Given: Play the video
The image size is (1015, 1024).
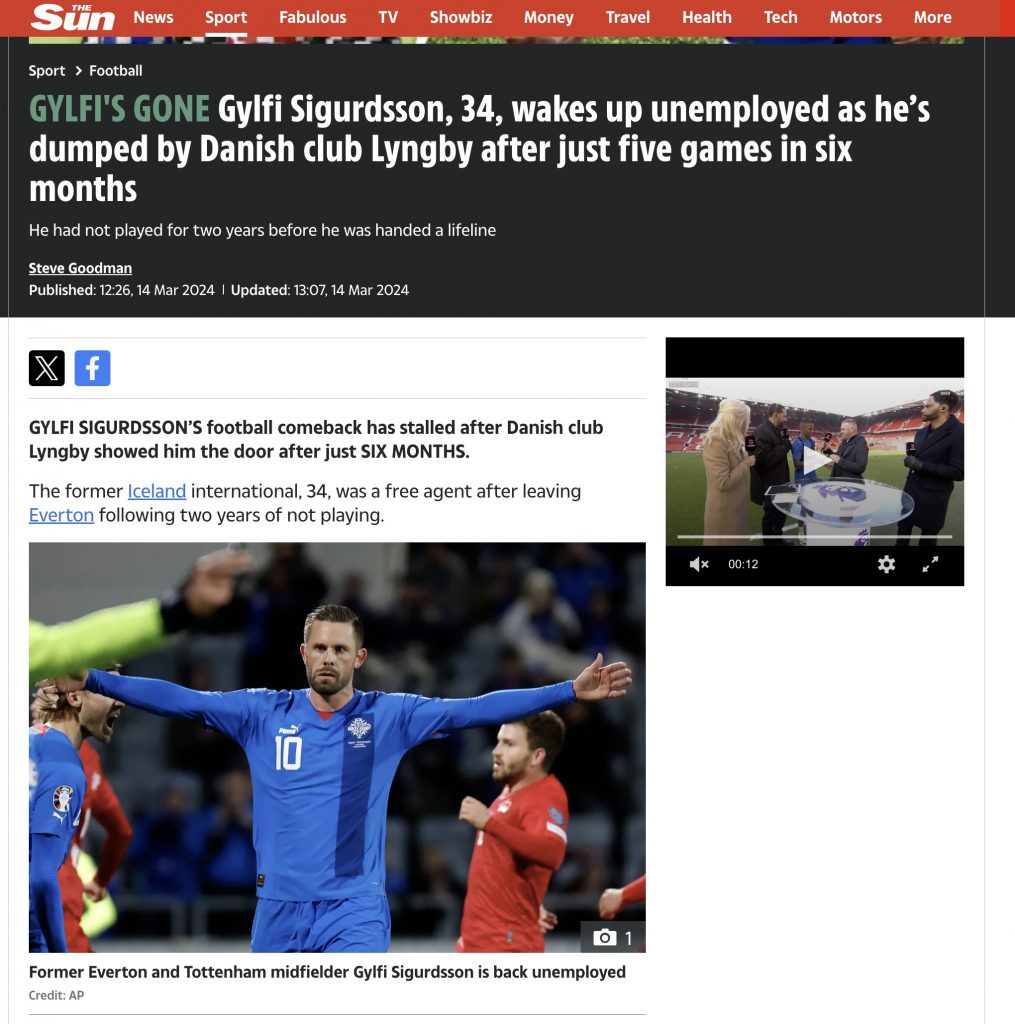Looking at the screenshot, I should coord(815,460).
